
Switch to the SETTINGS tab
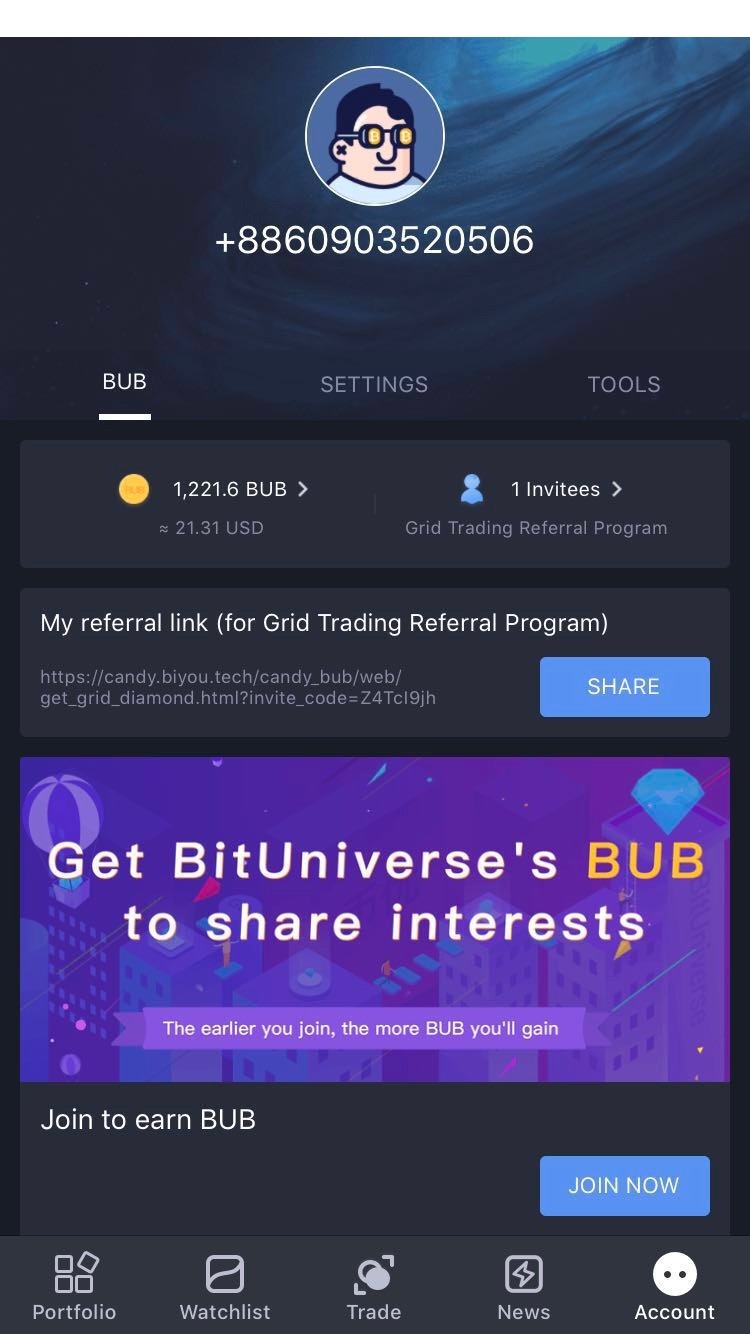374,384
